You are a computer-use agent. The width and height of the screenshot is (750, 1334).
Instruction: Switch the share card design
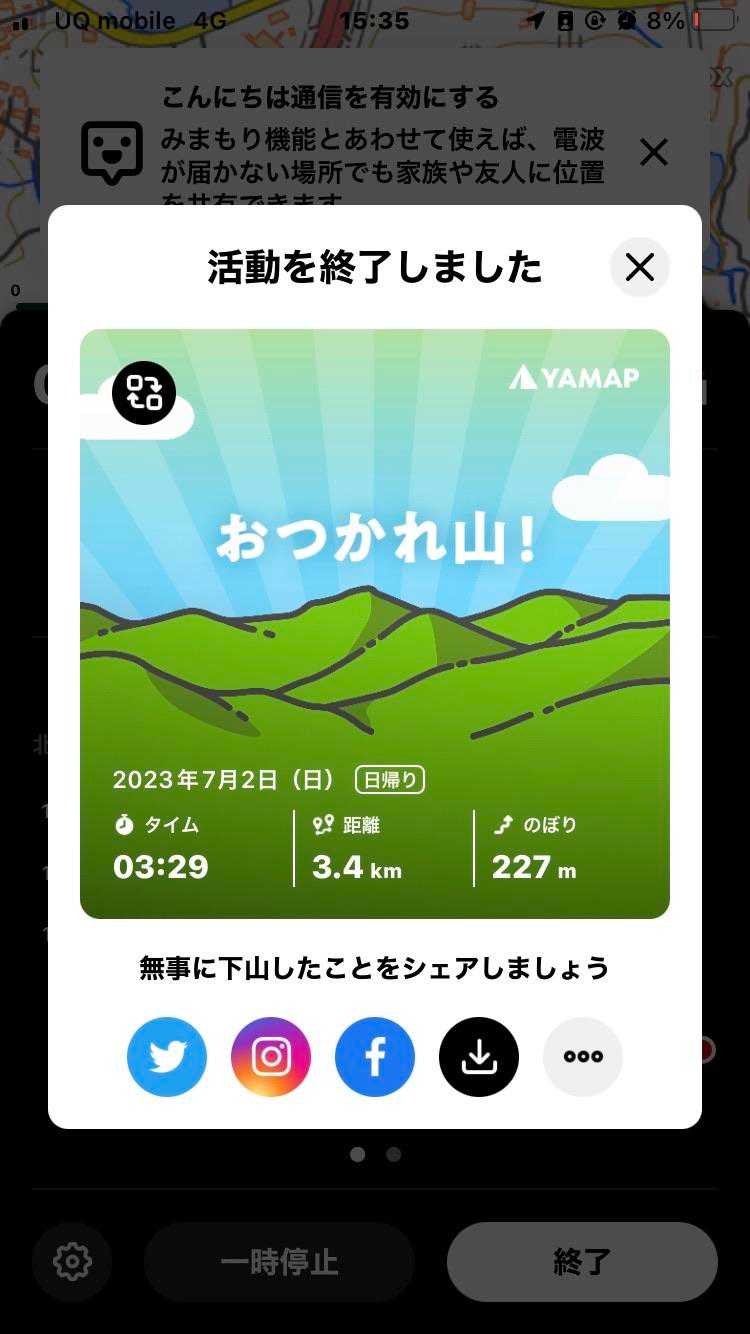click(144, 393)
